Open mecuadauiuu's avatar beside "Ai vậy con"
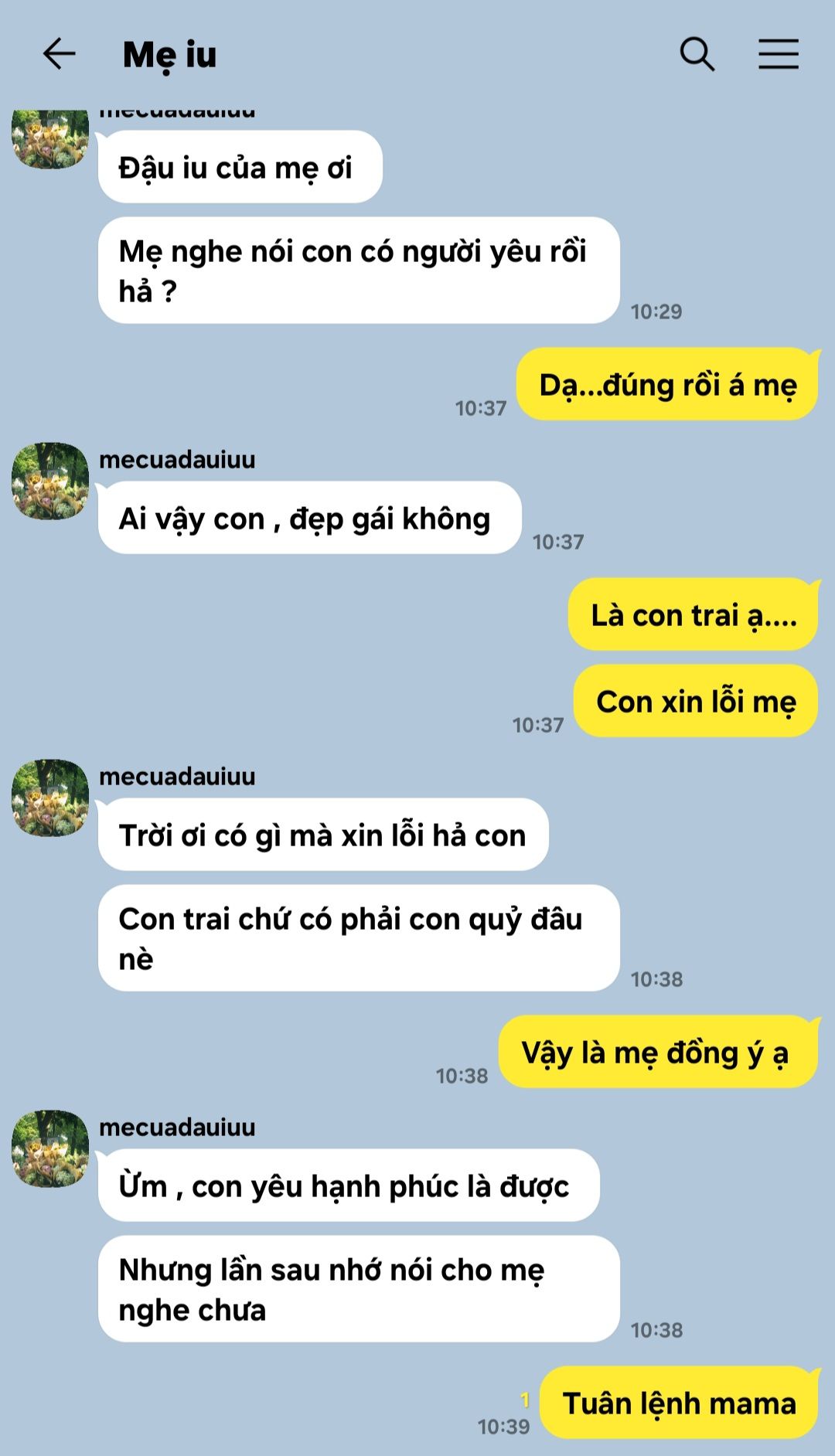 50,481
